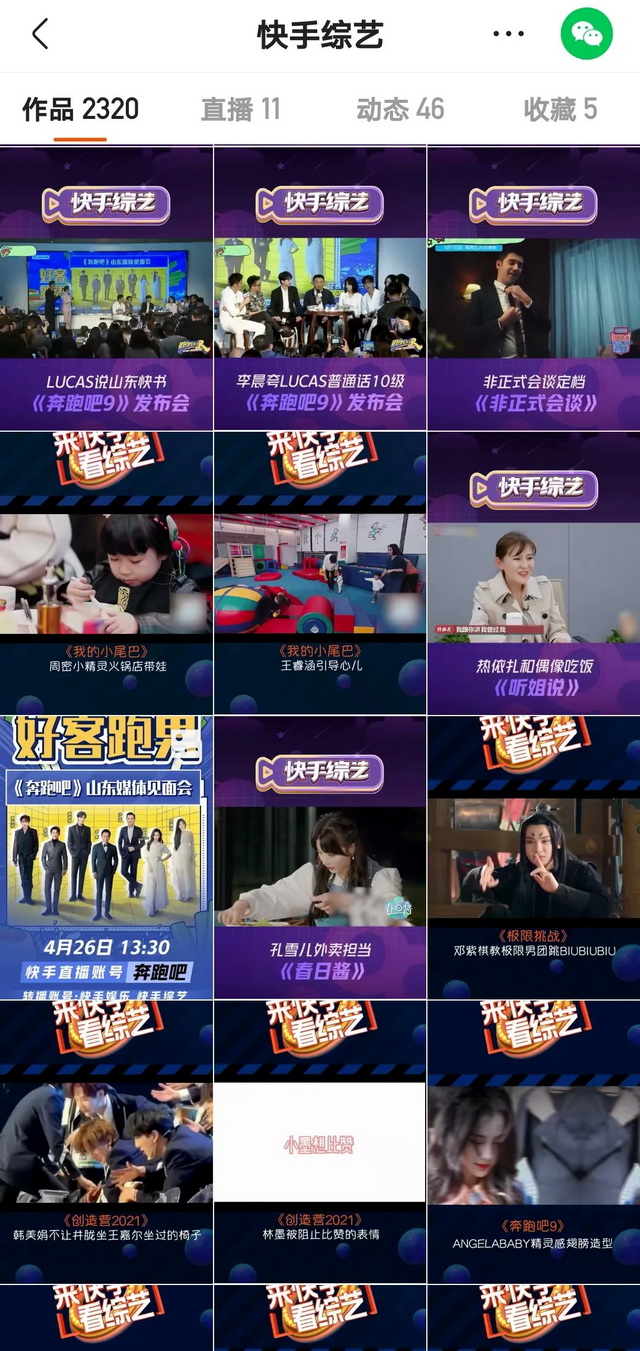Open video 孔雪儿外卖担当
640x1351 pixels.
pos(320,858)
